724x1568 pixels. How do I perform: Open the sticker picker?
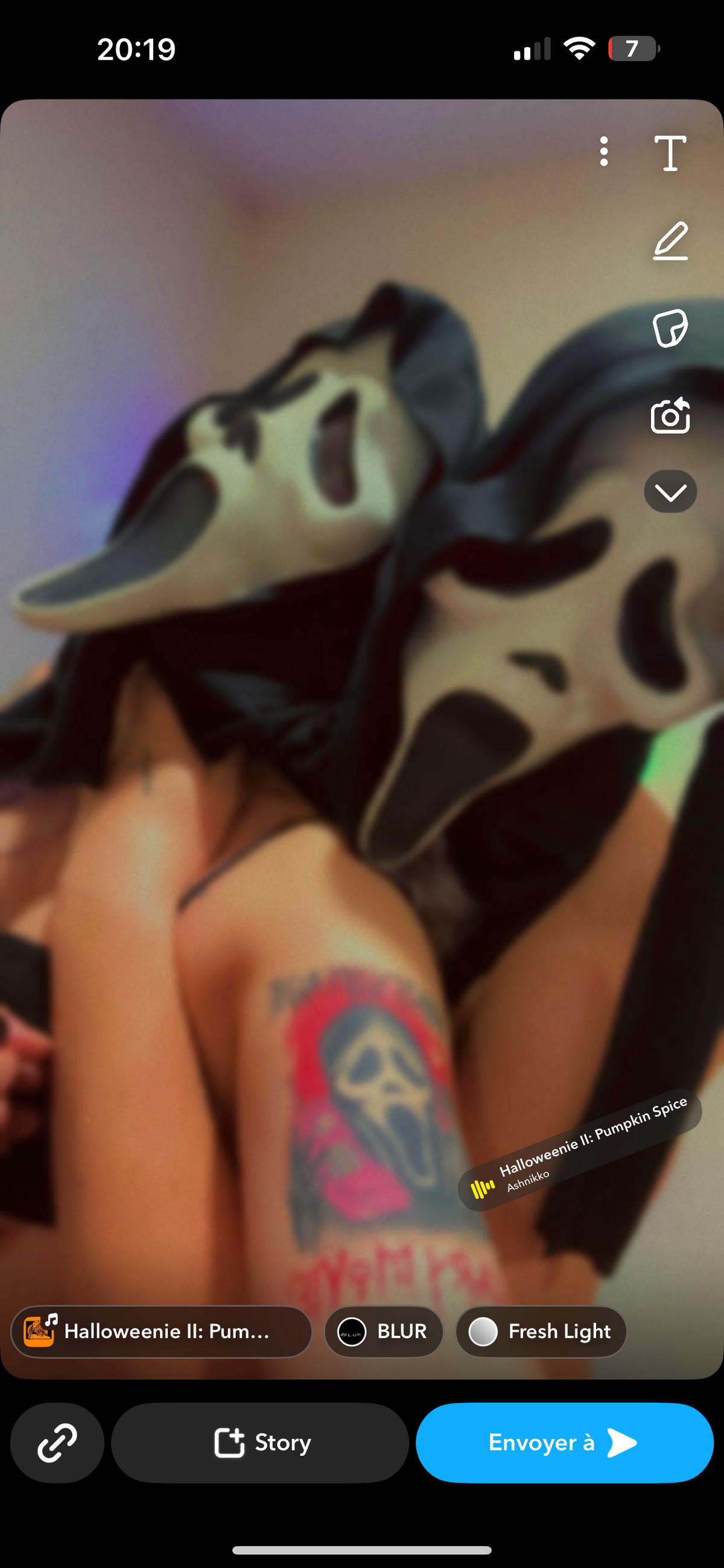pos(670,329)
